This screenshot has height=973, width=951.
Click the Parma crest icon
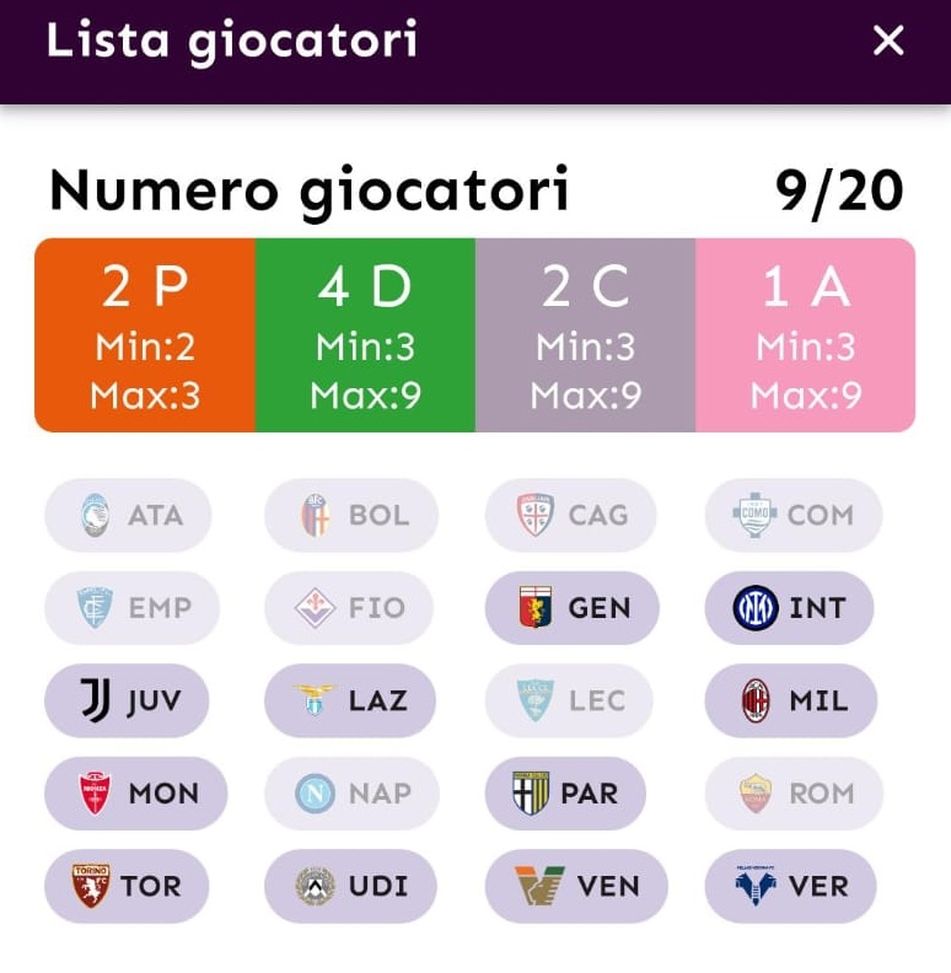point(530,793)
